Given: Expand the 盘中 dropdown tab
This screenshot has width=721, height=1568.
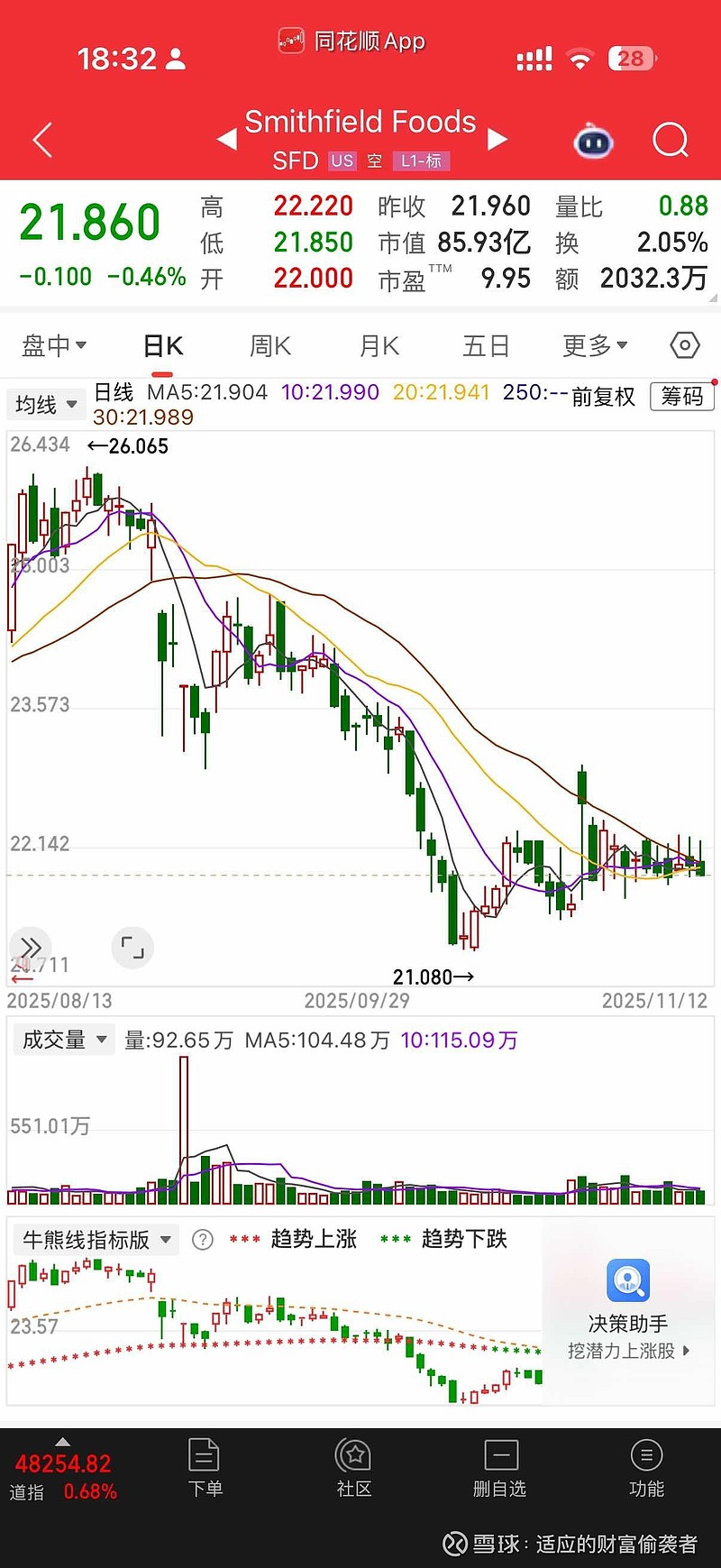Looking at the screenshot, I should tap(54, 345).
